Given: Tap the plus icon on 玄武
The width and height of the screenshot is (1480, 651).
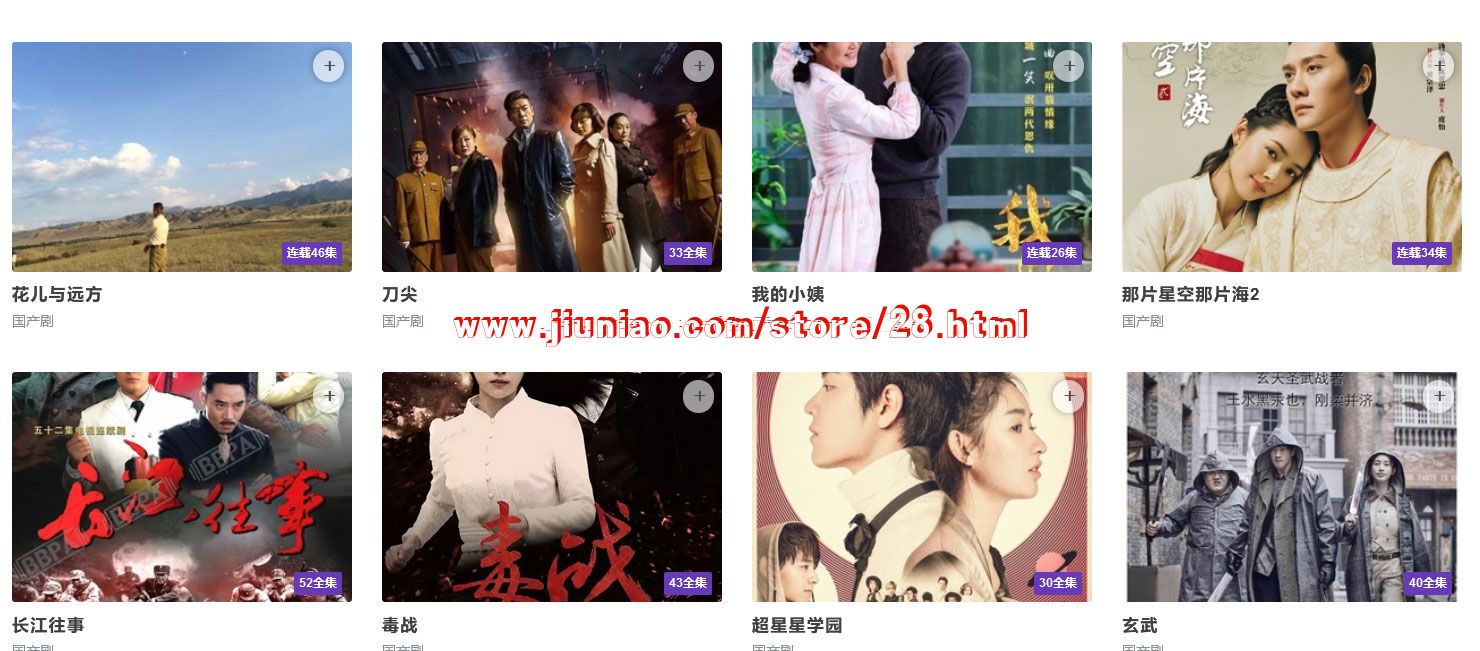Looking at the screenshot, I should [1438, 397].
